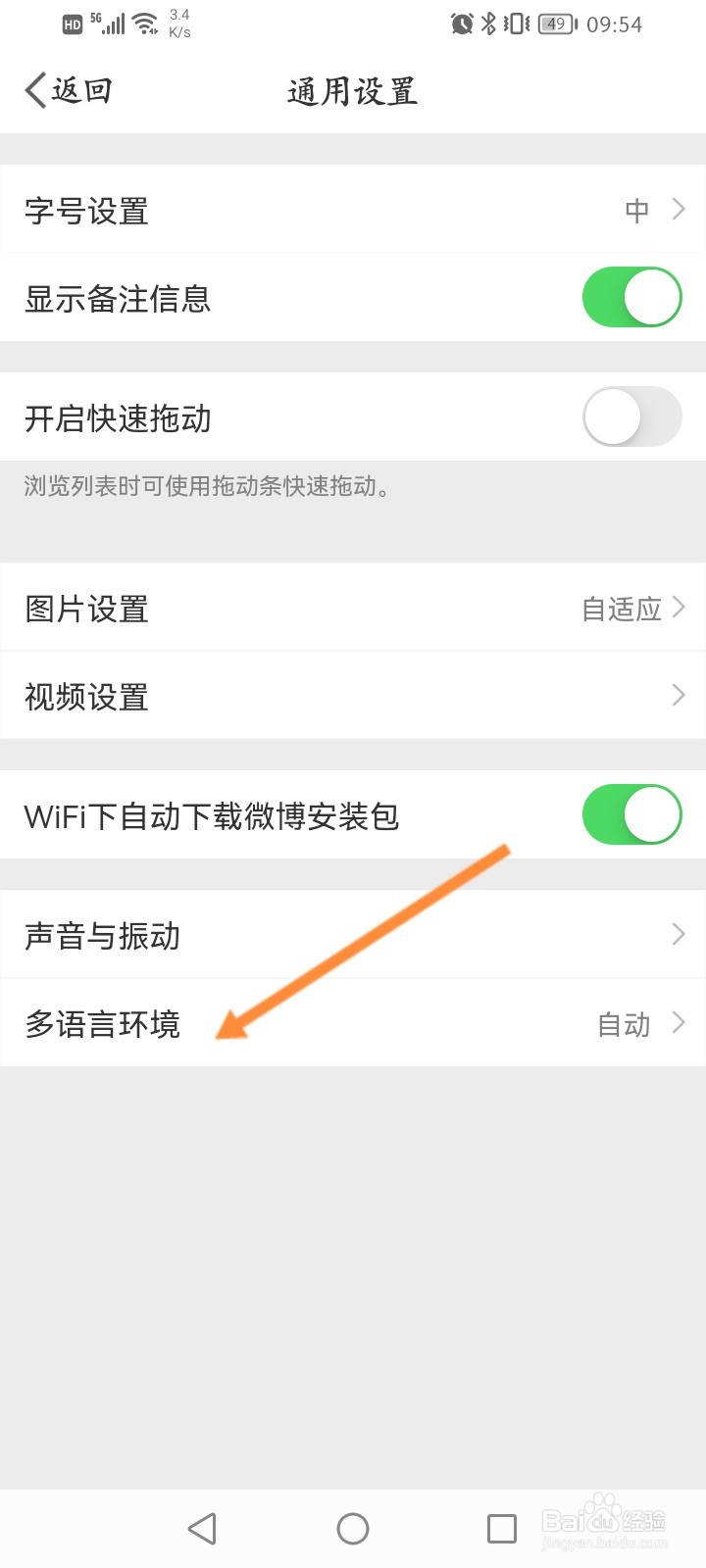Select 中 font size value
Image resolution: width=706 pixels, height=1568 pixels.
pos(635,210)
